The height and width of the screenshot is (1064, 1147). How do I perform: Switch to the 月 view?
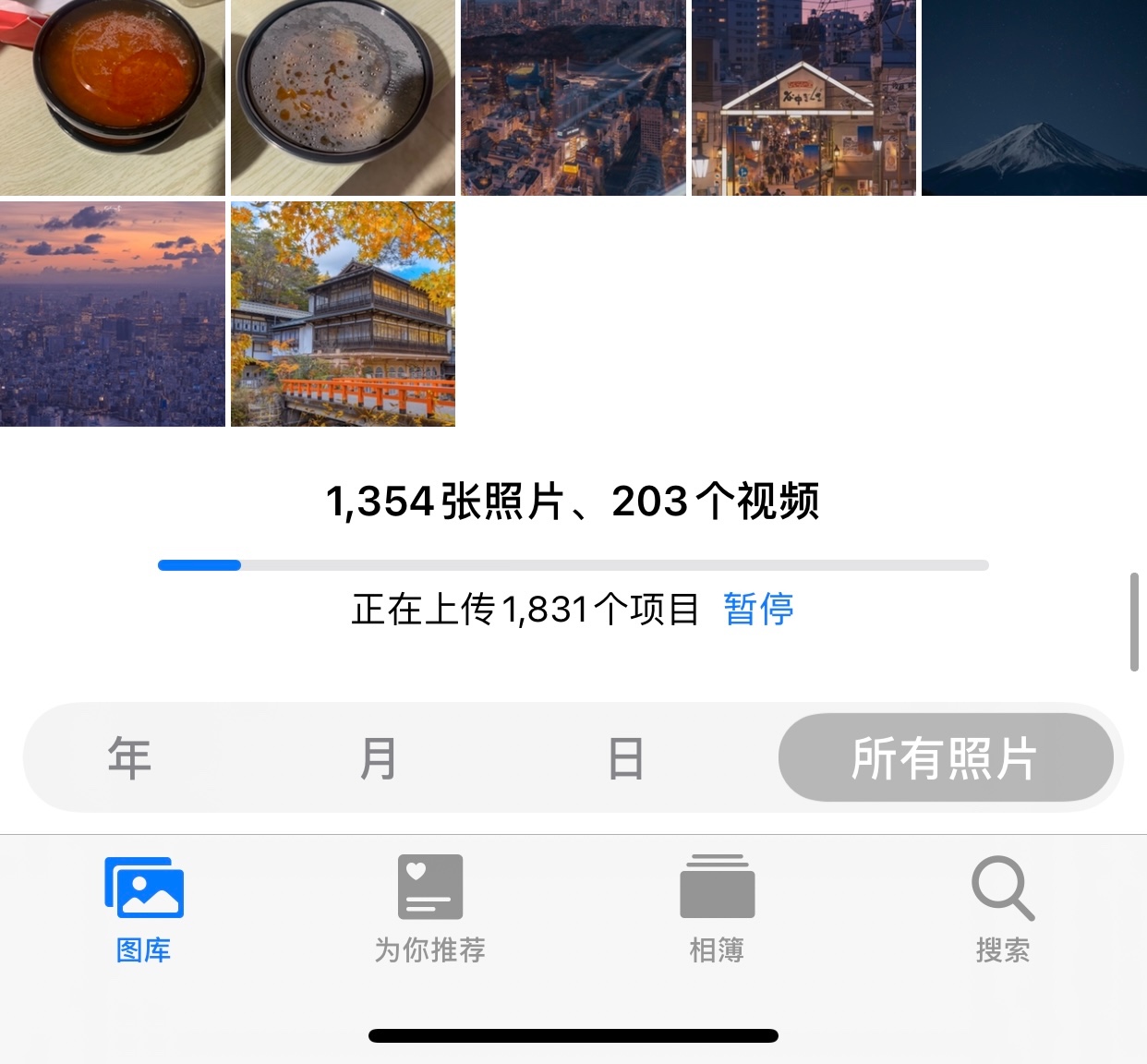click(x=378, y=758)
